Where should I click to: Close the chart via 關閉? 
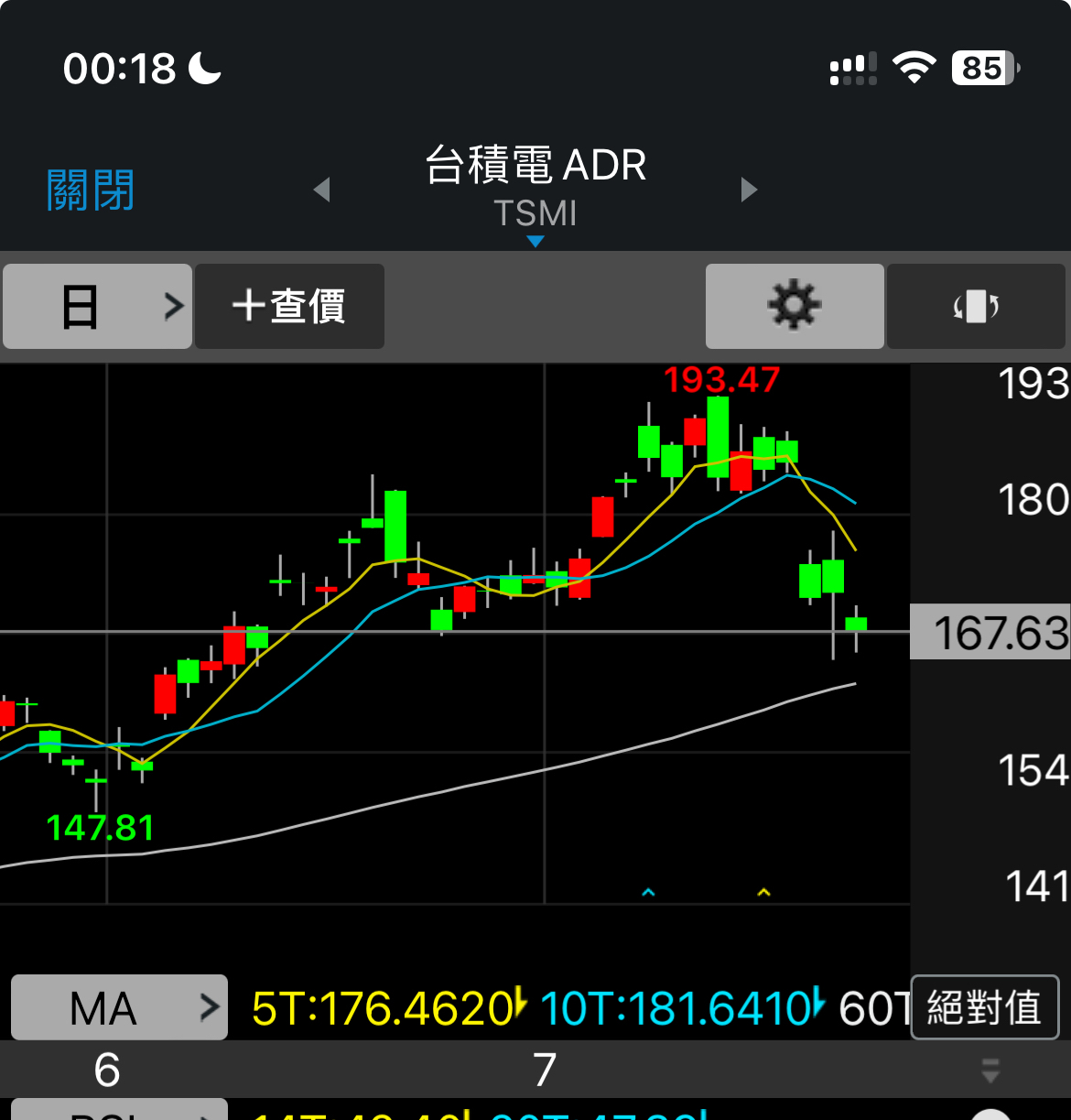(91, 190)
